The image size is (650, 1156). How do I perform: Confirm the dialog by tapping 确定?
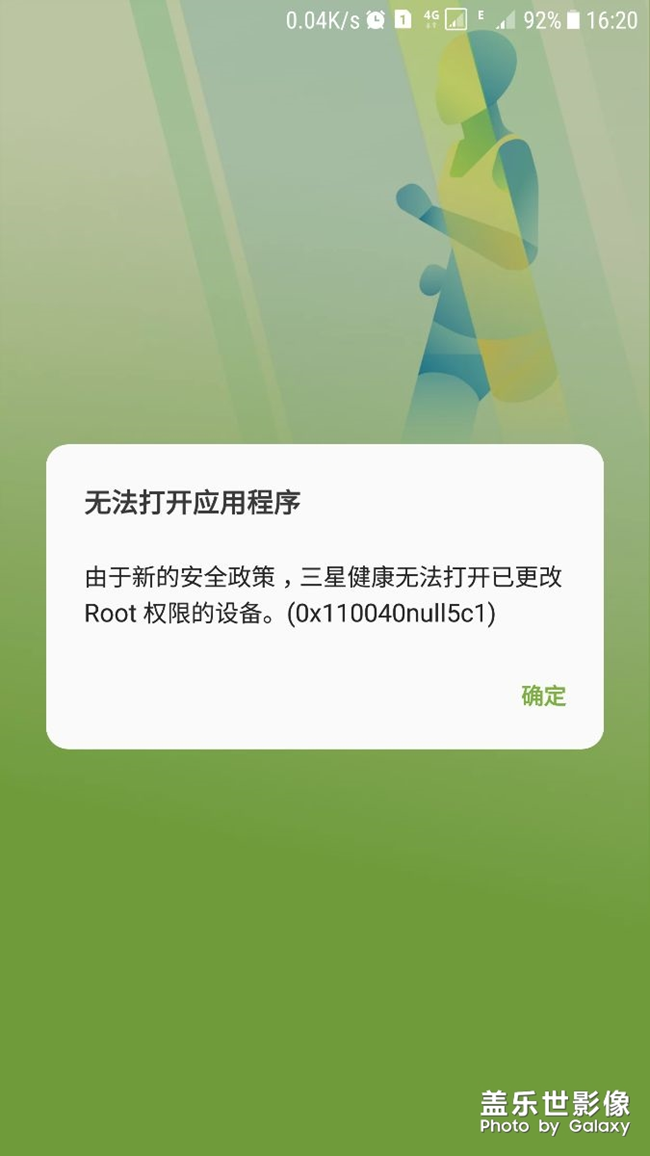543,696
